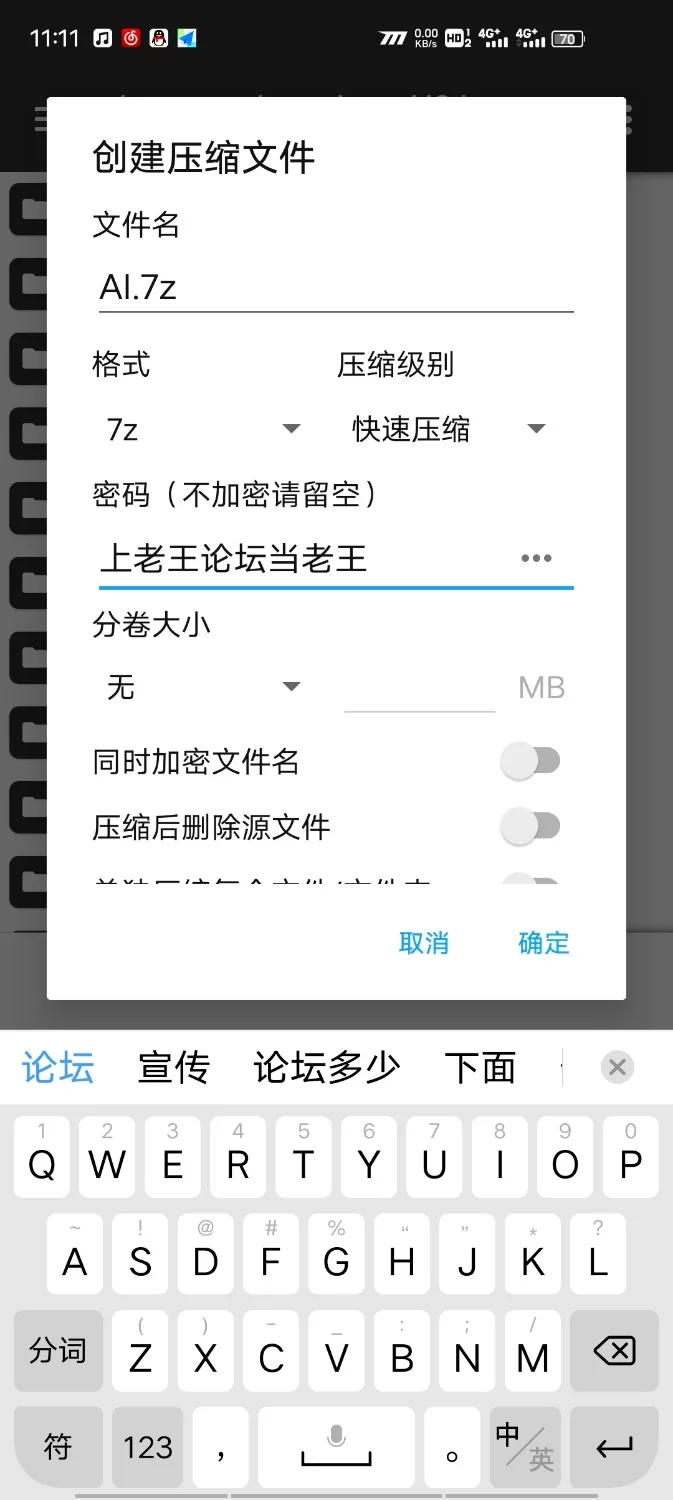Enable 同时加密文件名 switch
Viewport: 673px width, 1500px height.
[531, 762]
